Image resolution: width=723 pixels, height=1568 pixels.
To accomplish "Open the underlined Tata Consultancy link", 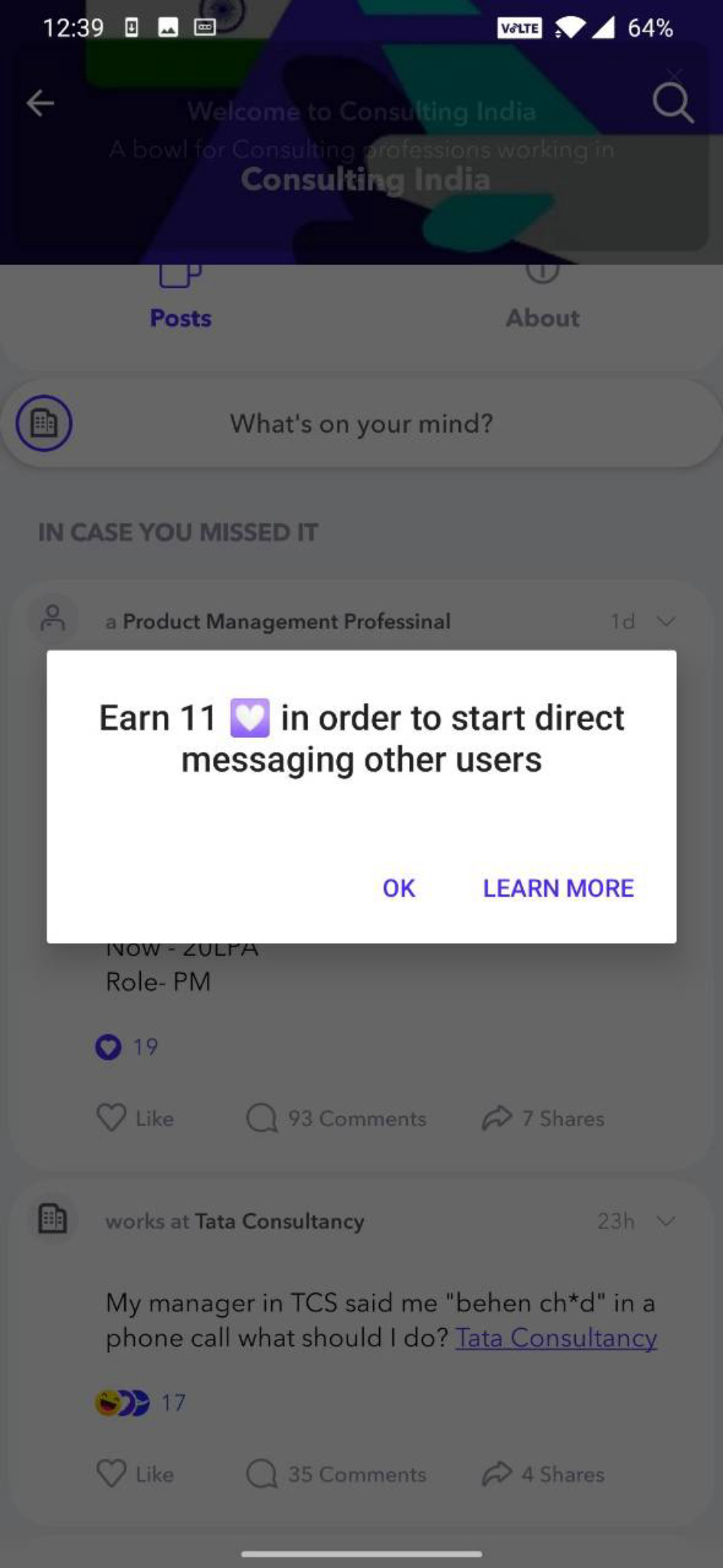I will point(556,1338).
